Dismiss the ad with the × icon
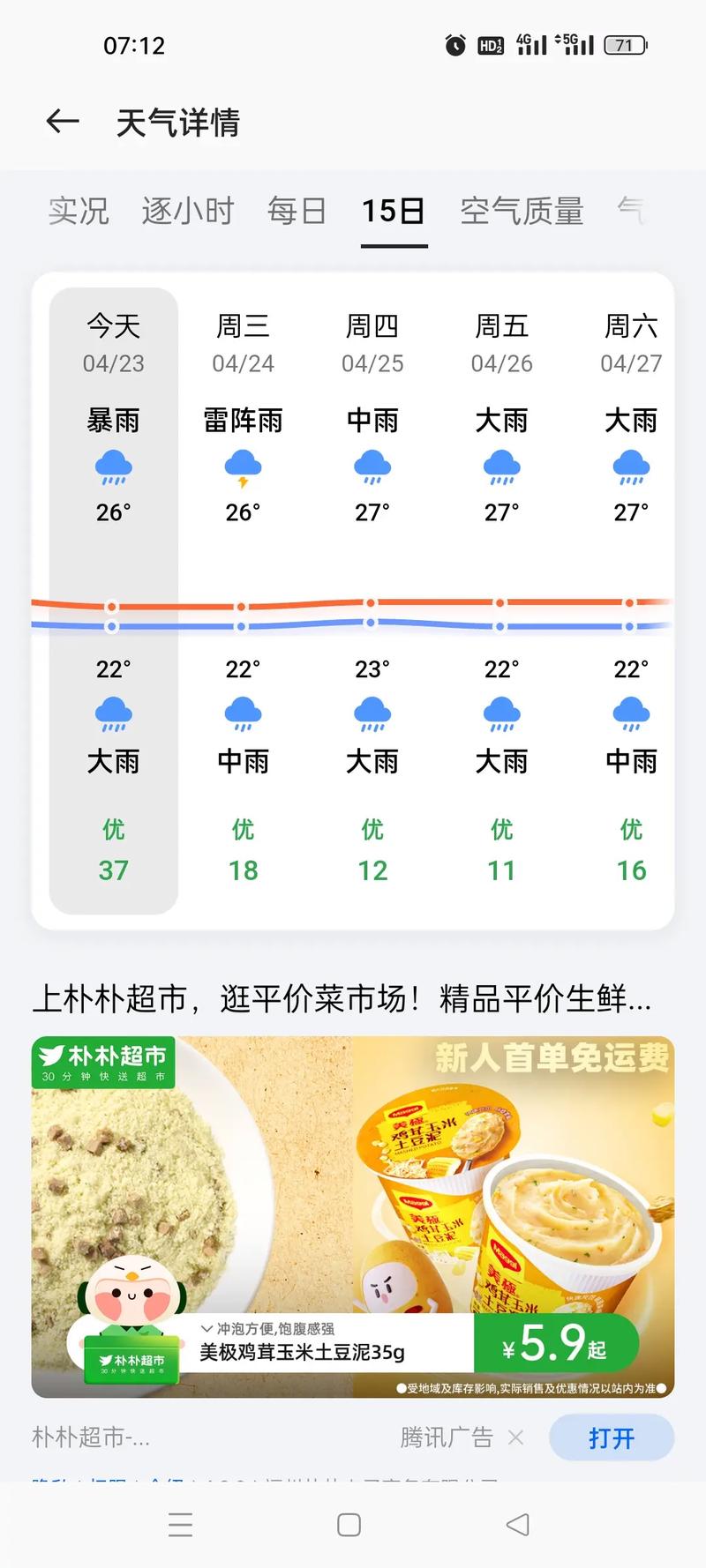Image resolution: width=706 pixels, height=1568 pixels. (516, 1437)
